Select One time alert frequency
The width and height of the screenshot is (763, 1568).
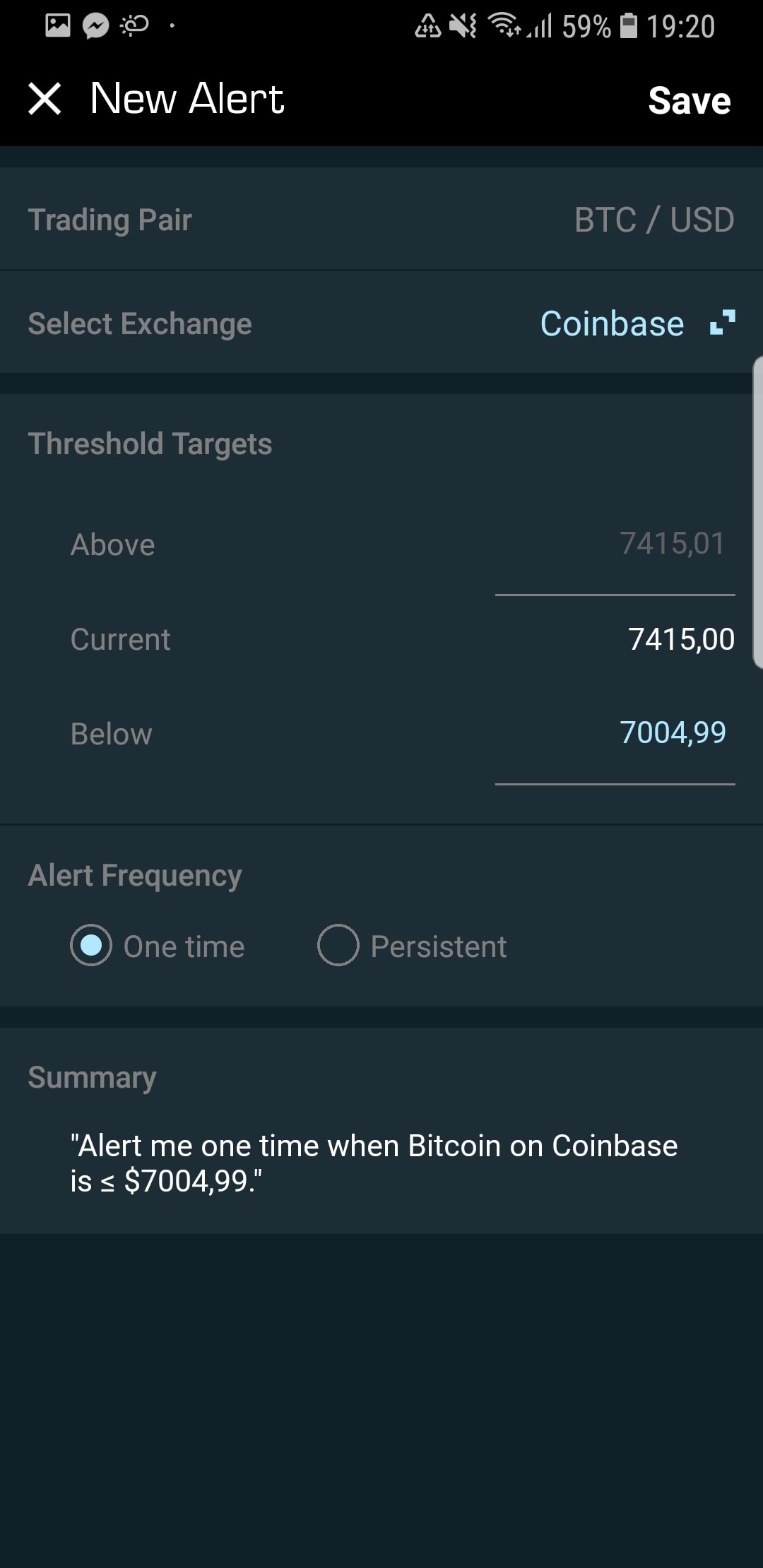[157, 946]
